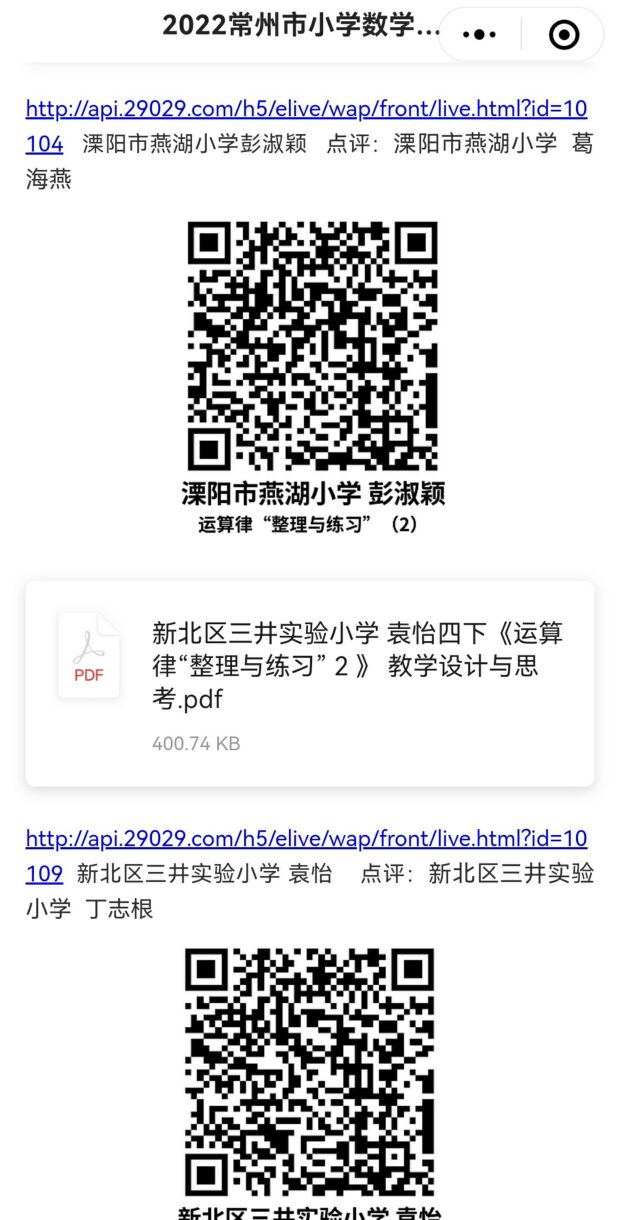
Task: Open the live link ending id=10104
Action: pos(306,126)
